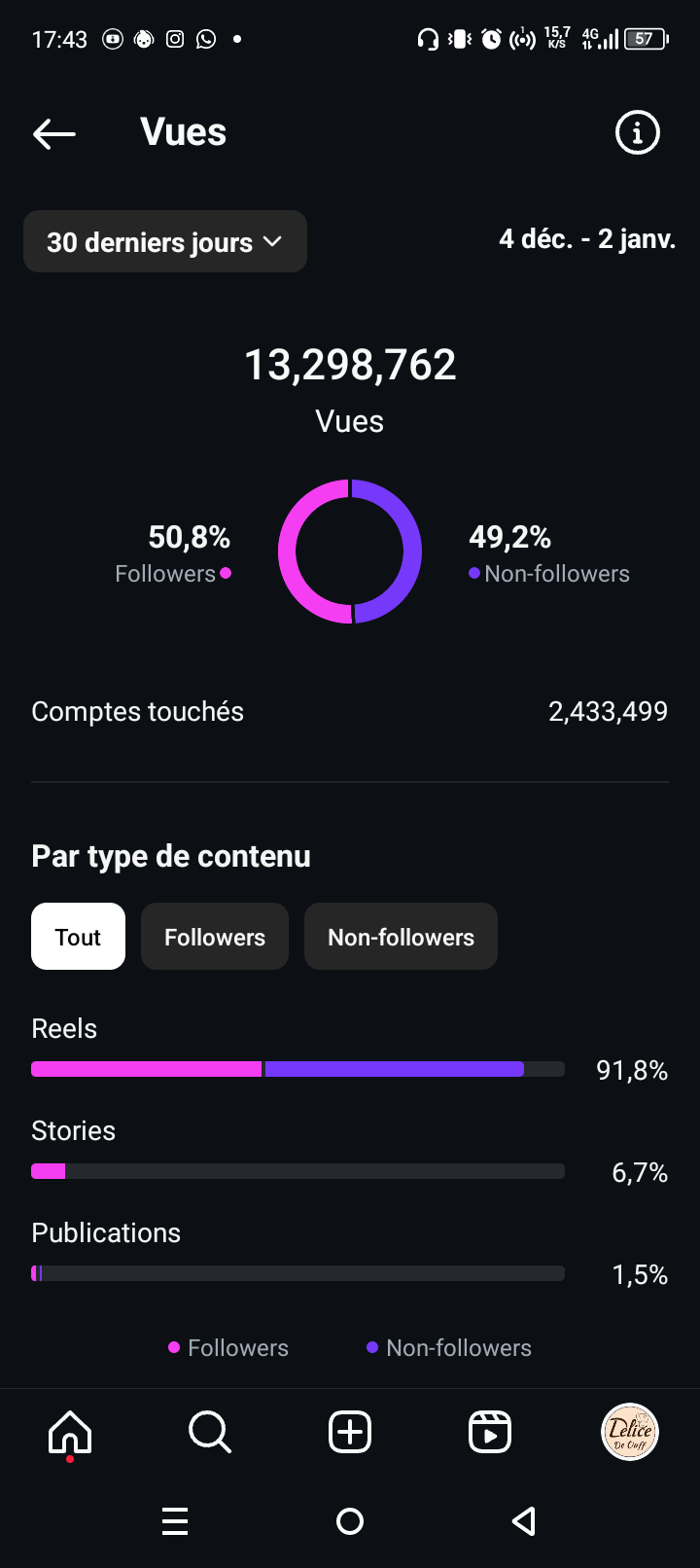Tap the system back triangle button

(524, 1521)
